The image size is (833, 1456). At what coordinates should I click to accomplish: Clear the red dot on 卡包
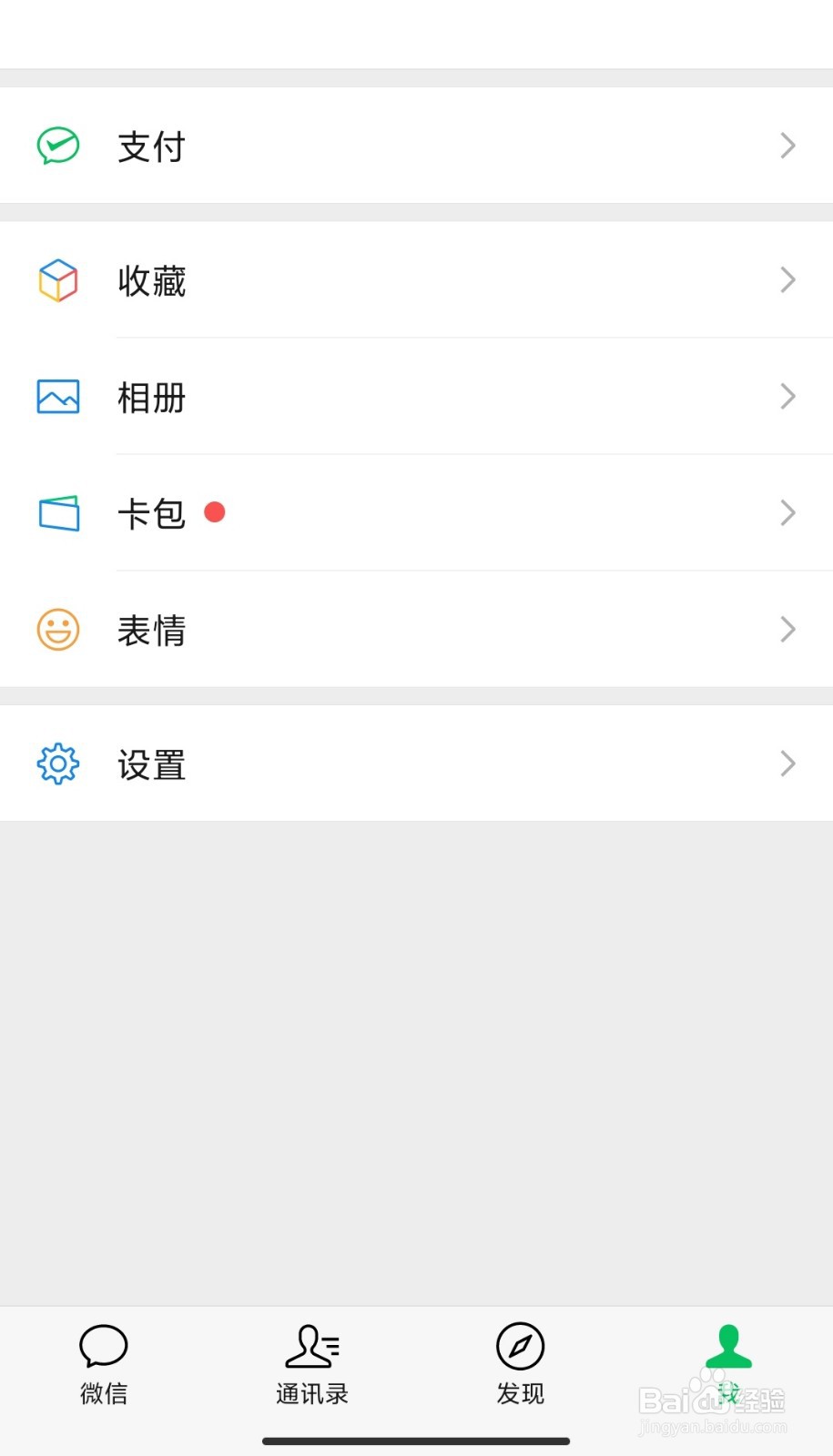click(215, 512)
